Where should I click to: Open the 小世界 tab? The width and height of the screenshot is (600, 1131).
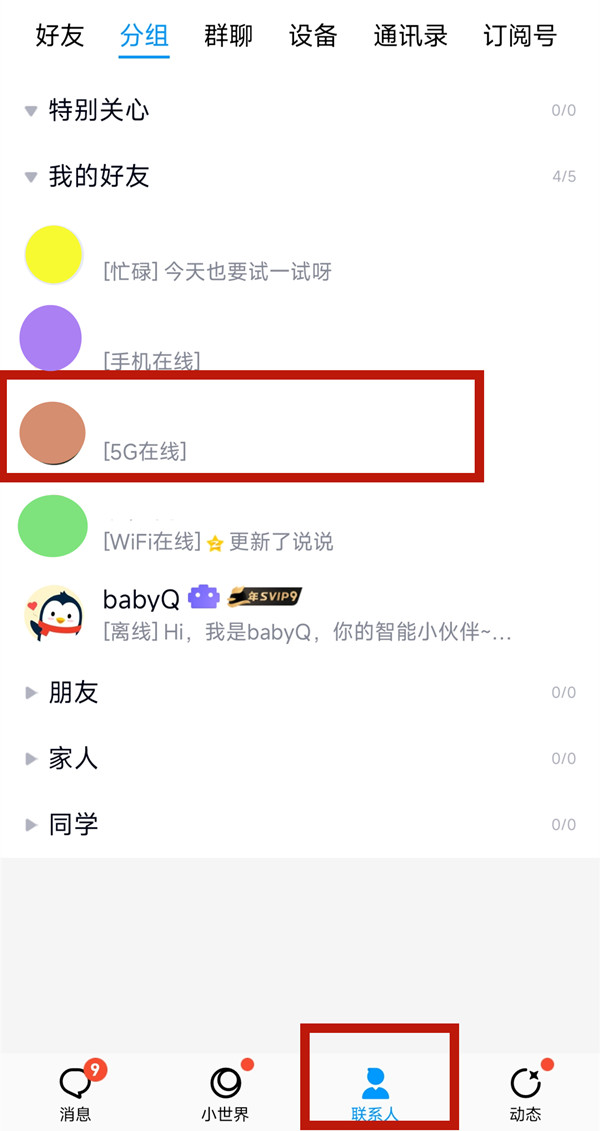click(x=225, y=1093)
